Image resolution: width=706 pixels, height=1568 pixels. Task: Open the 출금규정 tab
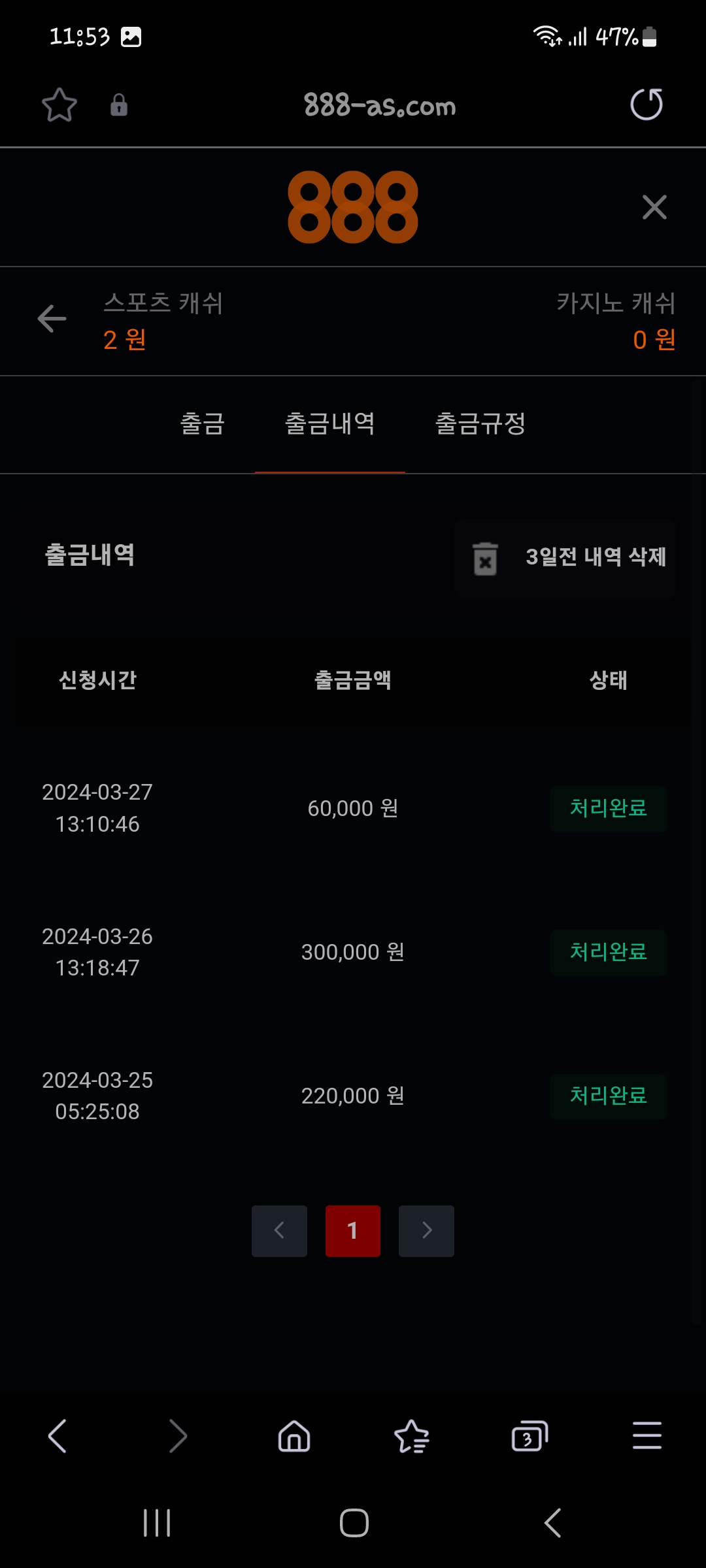[x=480, y=423]
